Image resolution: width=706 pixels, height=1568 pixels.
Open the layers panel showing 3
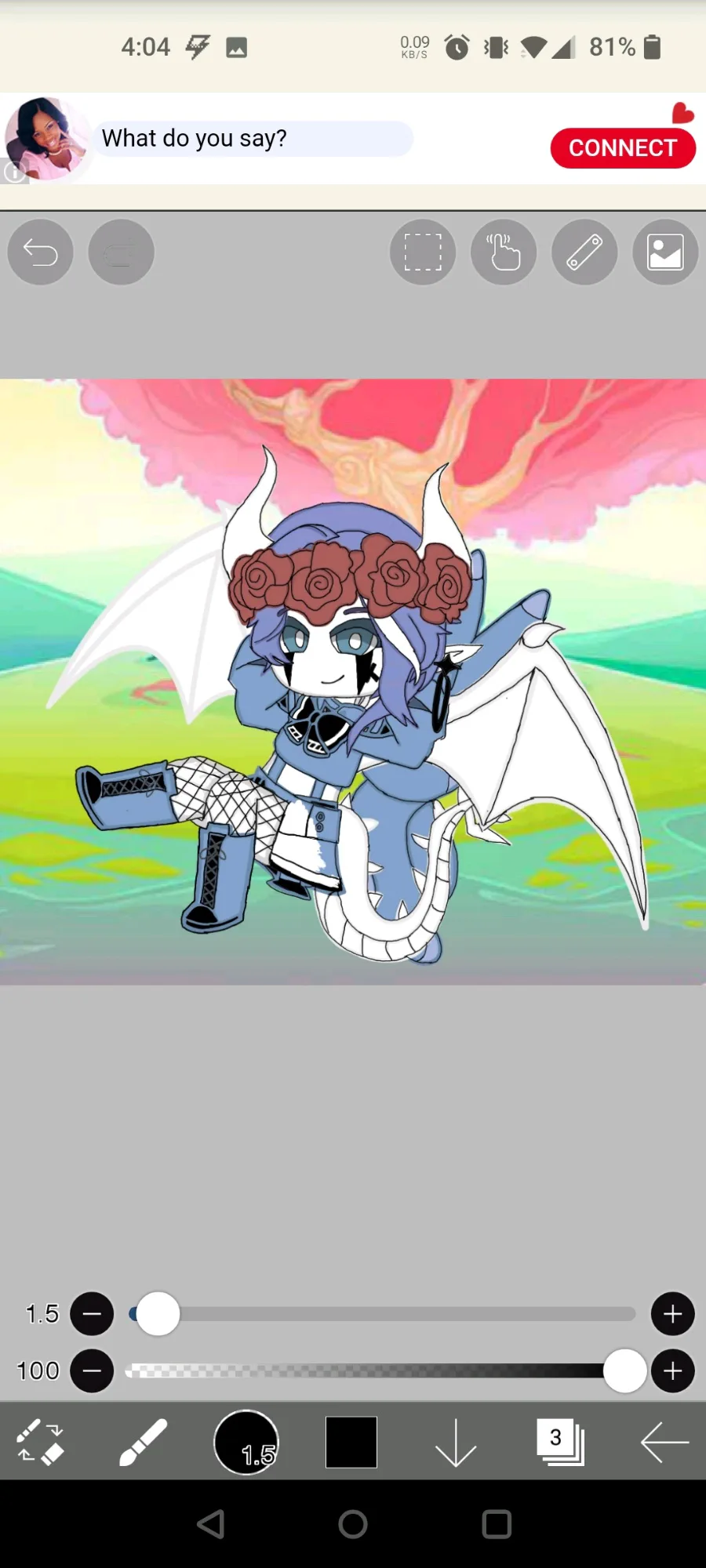tap(560, 1443)
